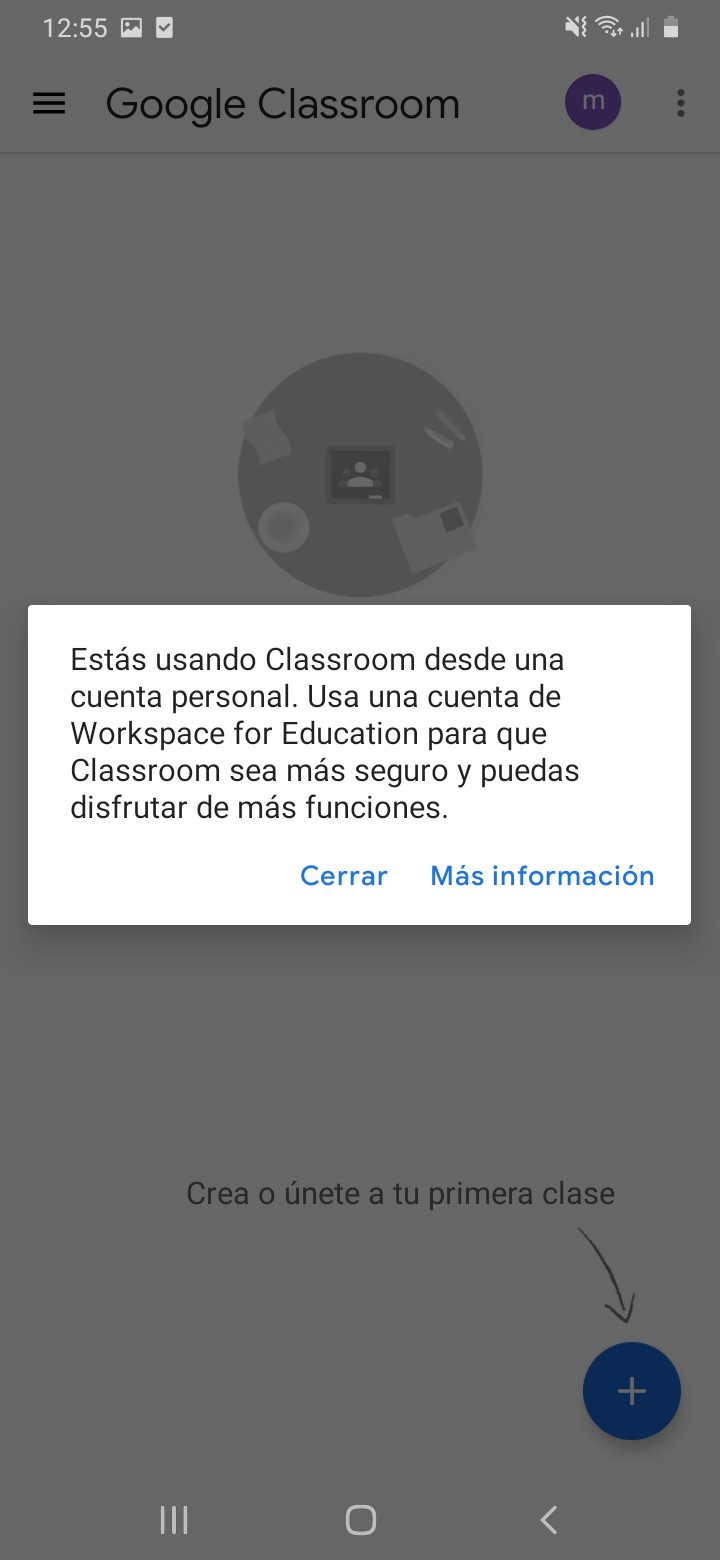Viewport: 720px width, 1560px height.
Task: Tap the clock in the status bar
Action: tap(75, 27)
